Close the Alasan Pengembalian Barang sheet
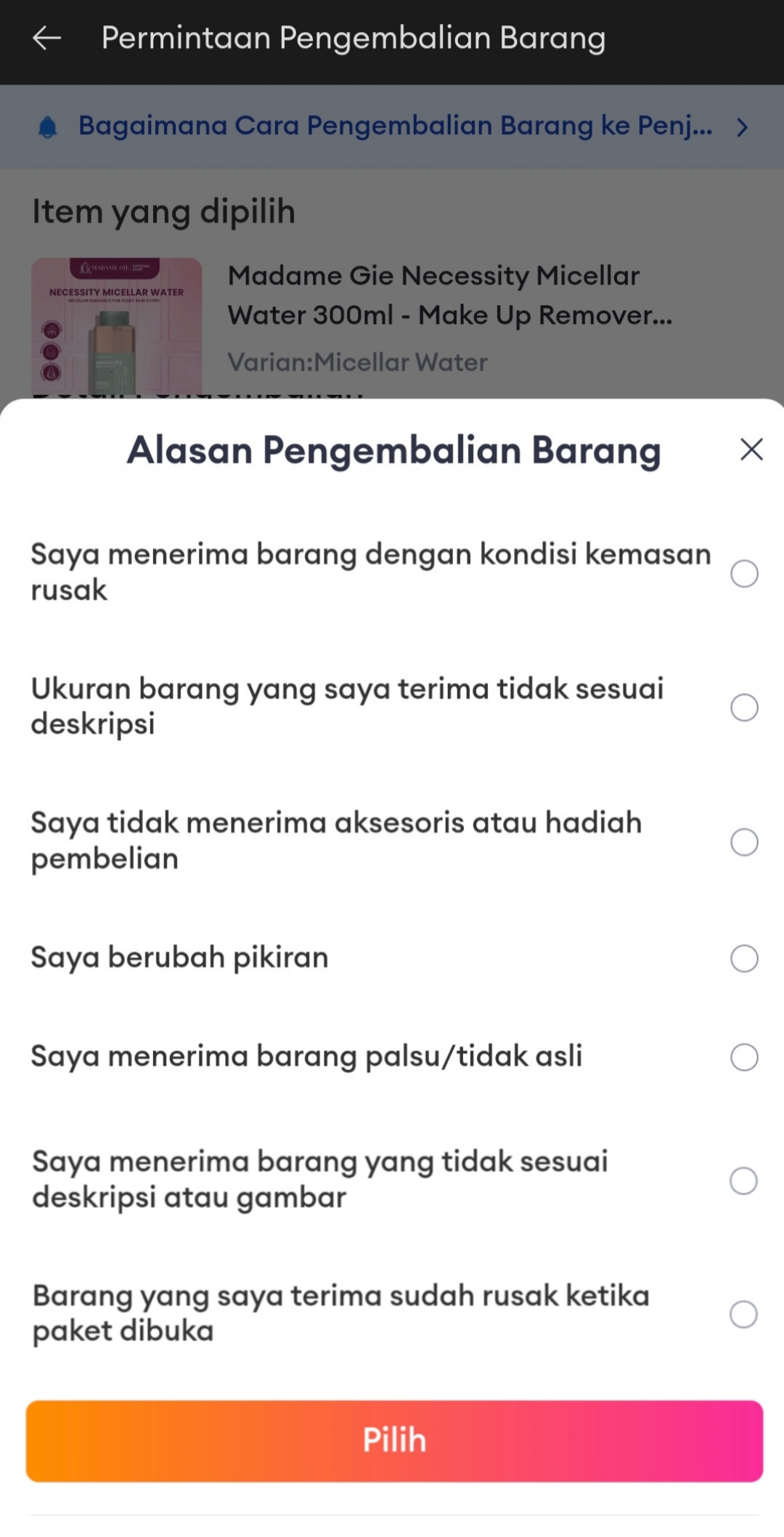The height and width of the screenshot is (1537, 784). click(x=751, y=450)
